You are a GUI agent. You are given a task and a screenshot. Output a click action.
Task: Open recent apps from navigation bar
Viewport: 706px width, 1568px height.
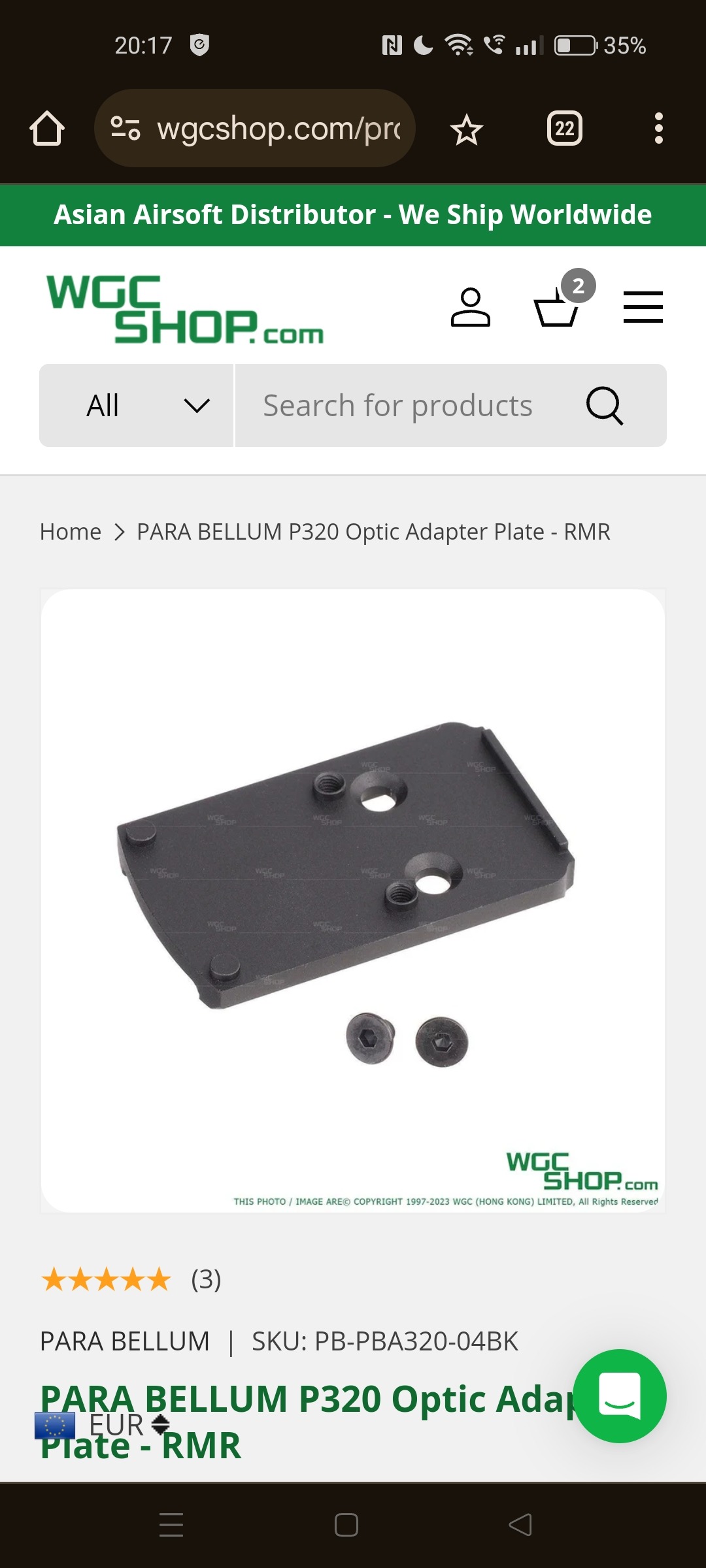pyautogui.click(x=171, y=1525)
